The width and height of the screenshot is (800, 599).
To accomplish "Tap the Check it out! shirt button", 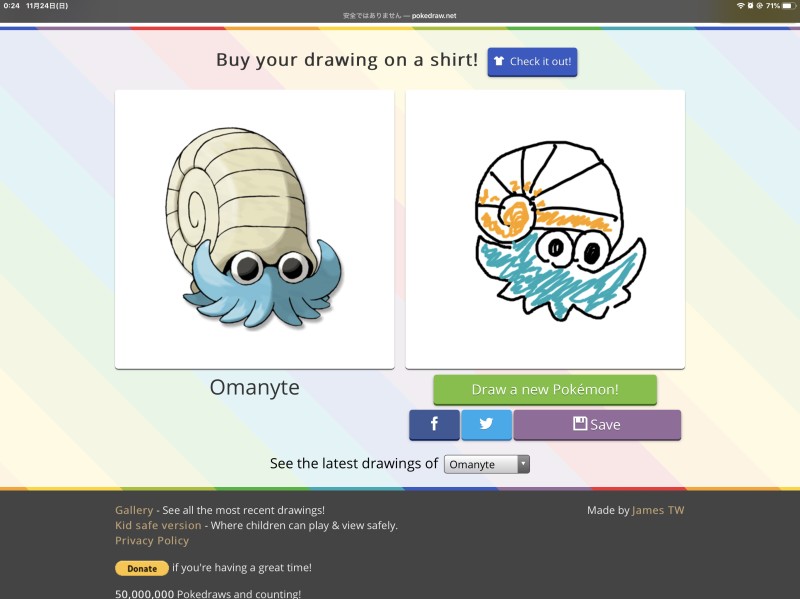I will (532, 62).
